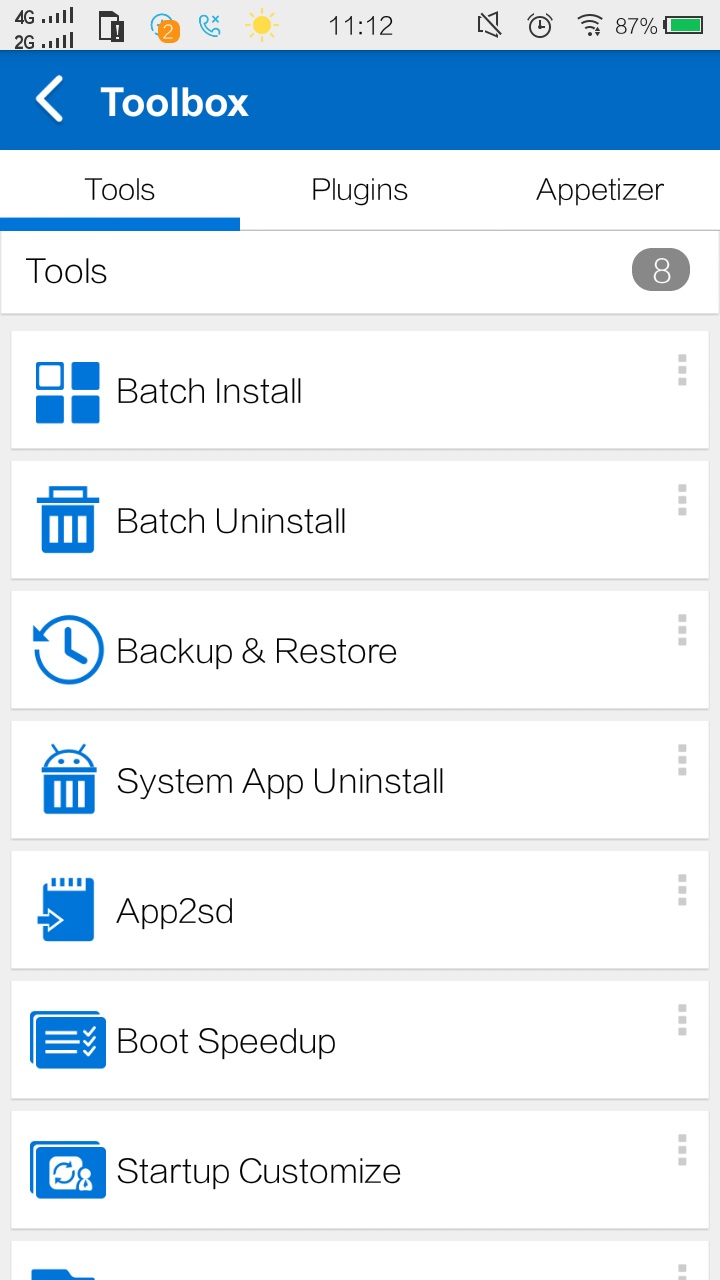Open the App2sd tool
Image resolution: width=720 pixels, height=1280 pixels.
pos(360,910)
